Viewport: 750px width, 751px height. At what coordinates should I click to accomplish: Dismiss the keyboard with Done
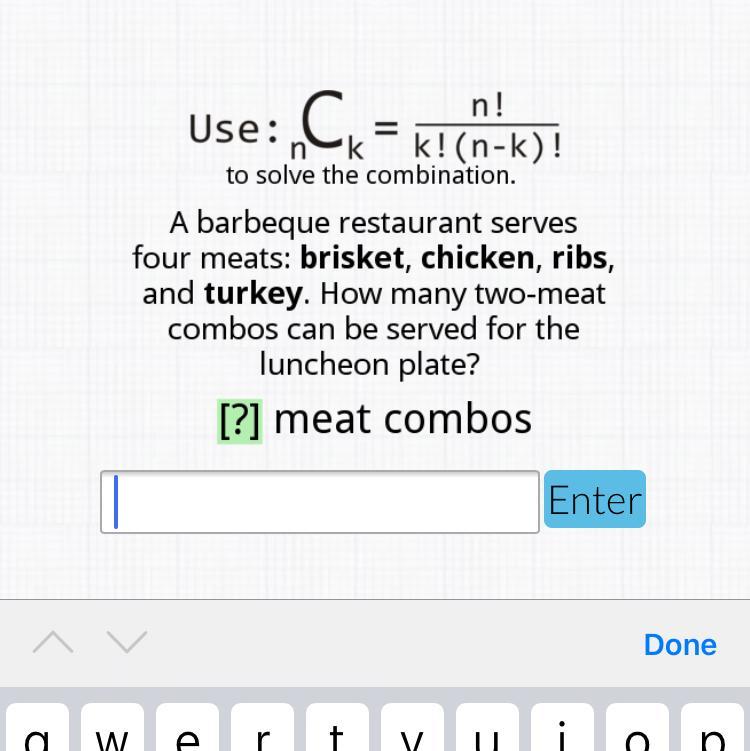[x=680, y=644]
